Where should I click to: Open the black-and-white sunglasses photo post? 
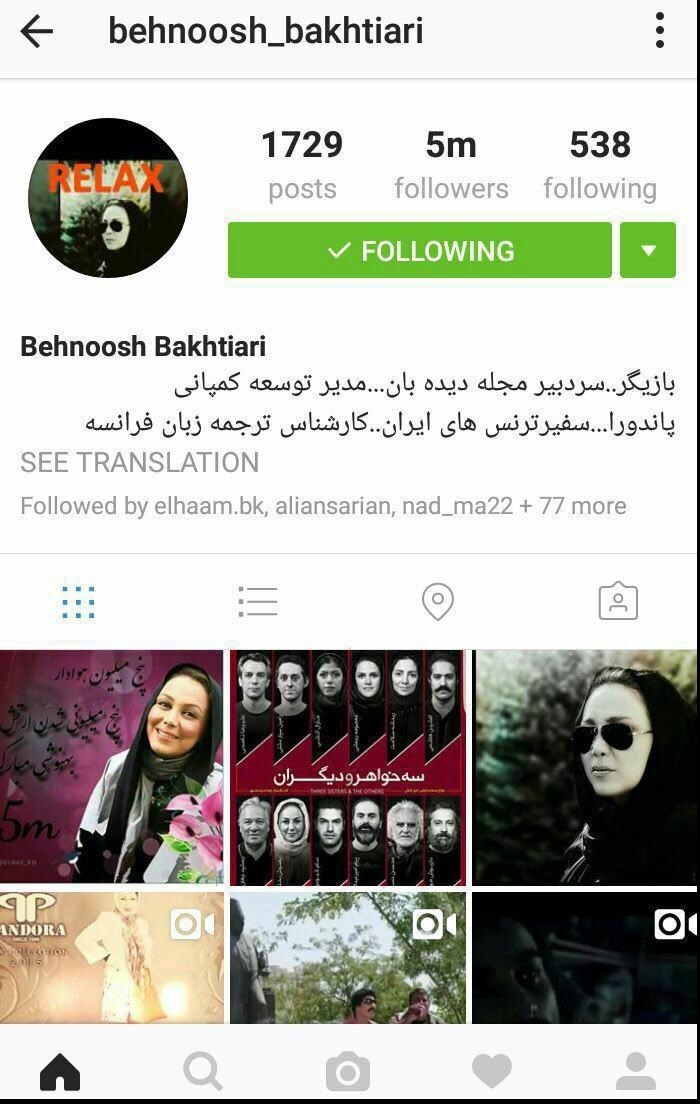point(586,767)
